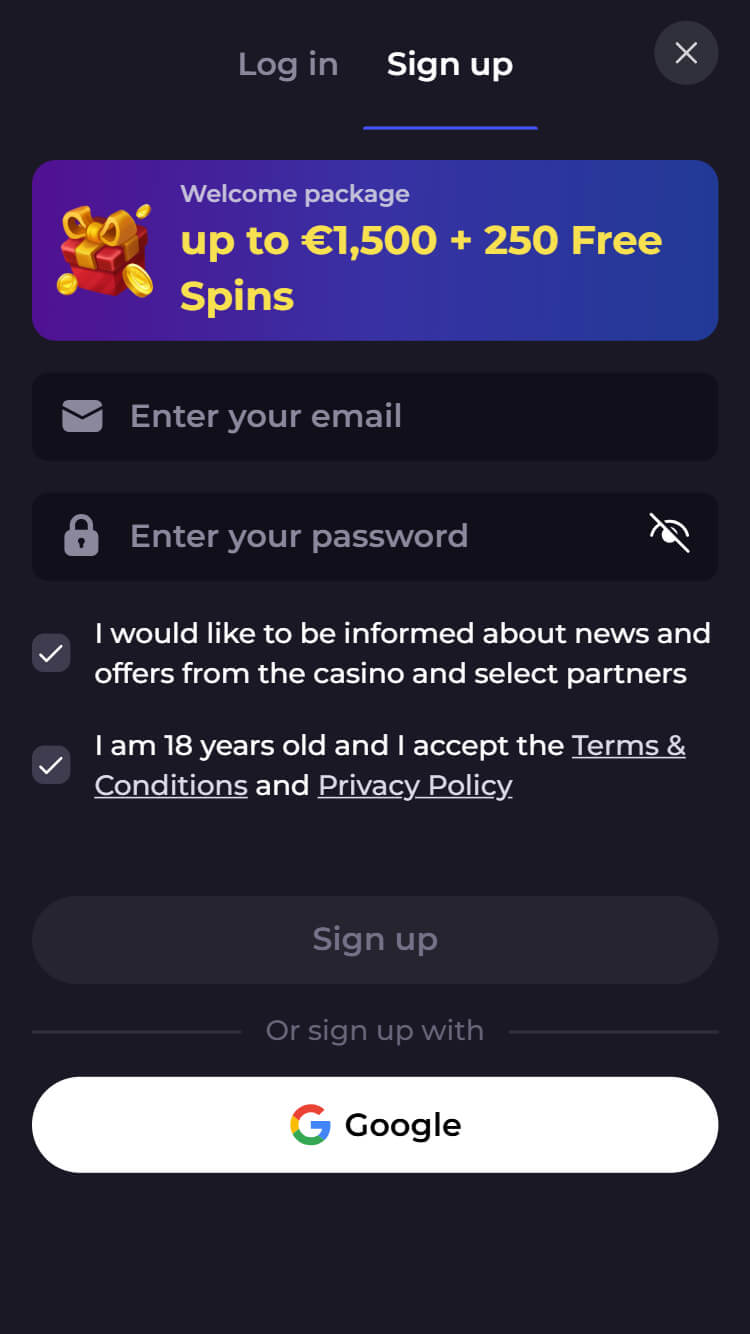The height and width of the screenshot is (1334, 750).
Task: Focus the email input field
Action: pyautogui.click(x=375, y=416)
